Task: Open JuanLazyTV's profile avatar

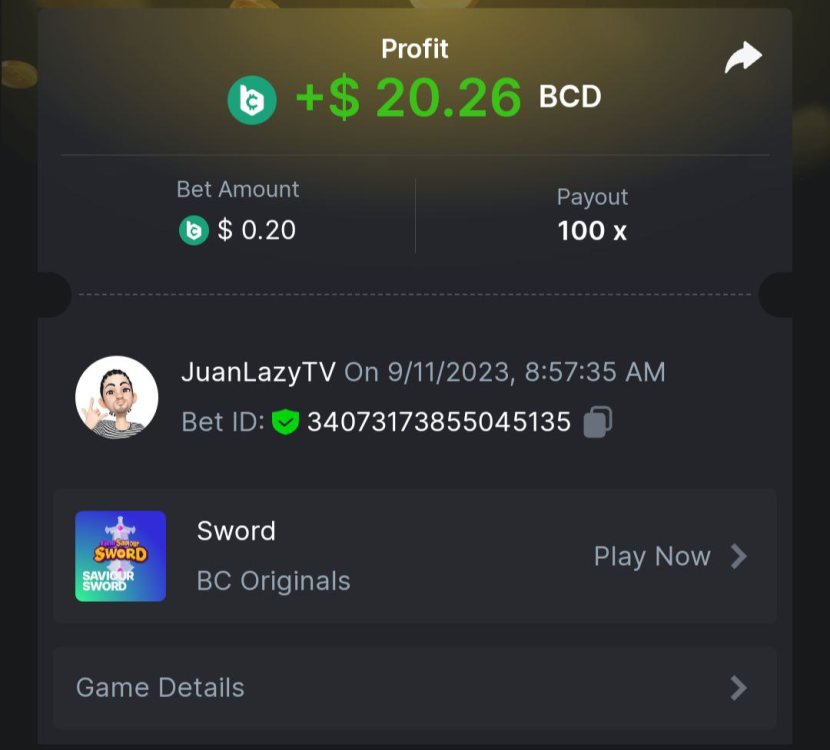Action: click(117, 397)
